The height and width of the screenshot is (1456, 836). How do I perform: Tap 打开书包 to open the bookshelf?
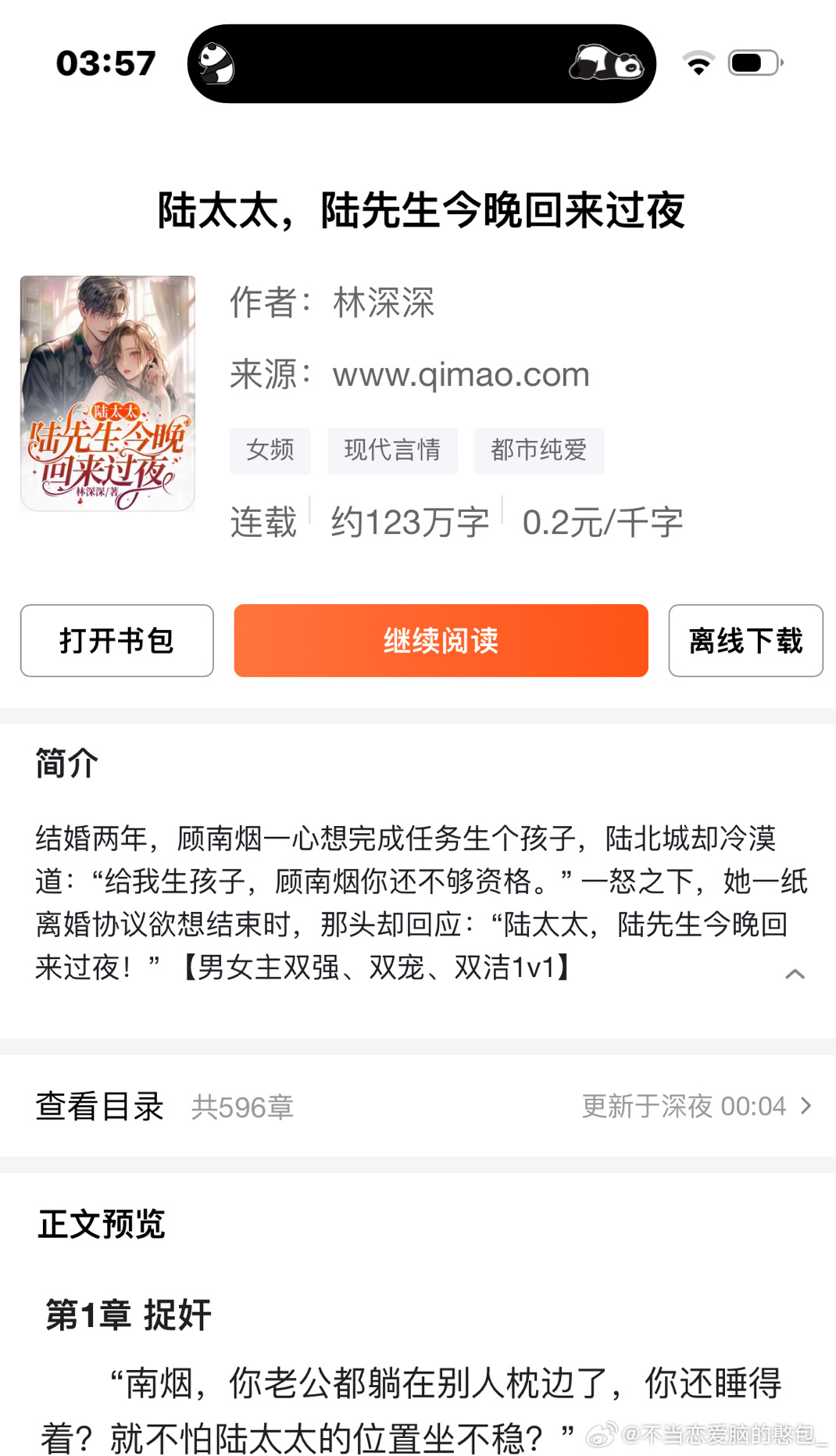click(x=116, y=641)
